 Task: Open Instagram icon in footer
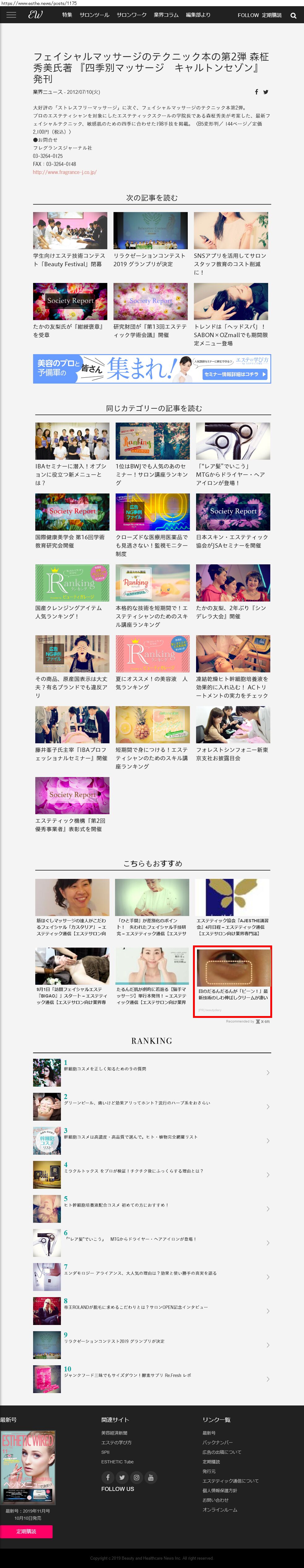point(136,1477)
